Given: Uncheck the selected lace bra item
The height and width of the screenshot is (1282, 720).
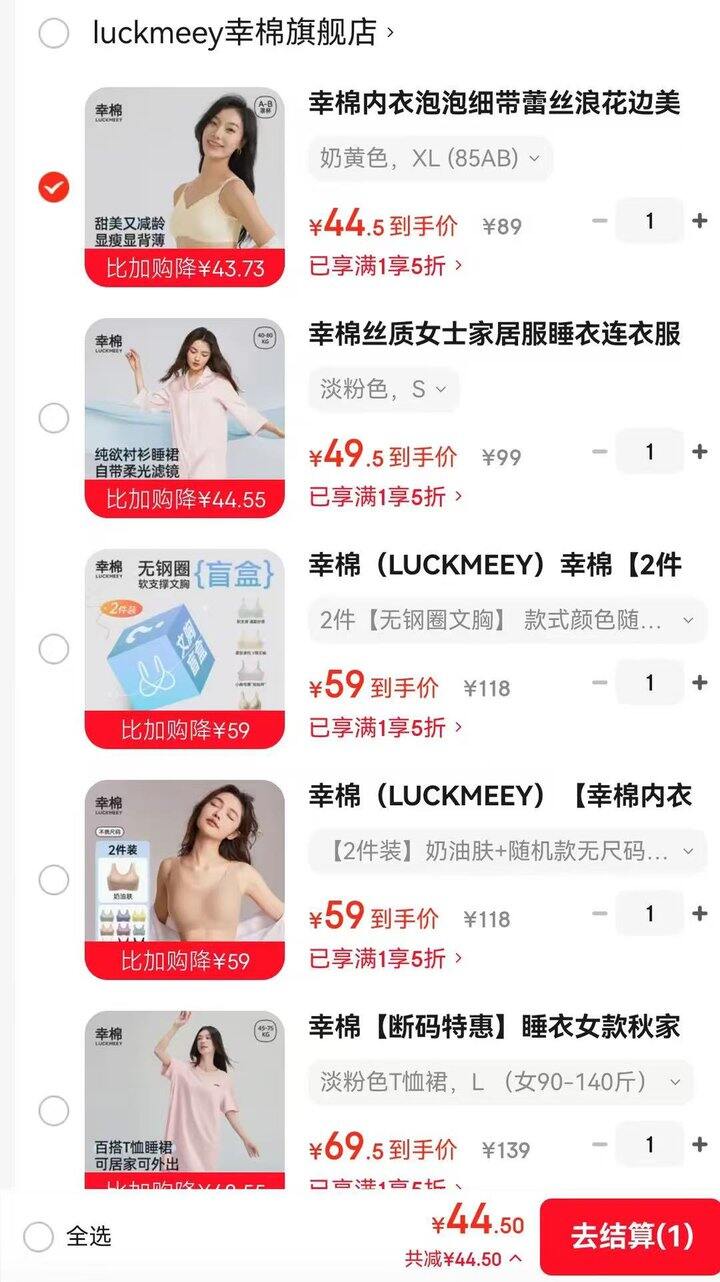Looking at the screenshot, I should (53, 185).
